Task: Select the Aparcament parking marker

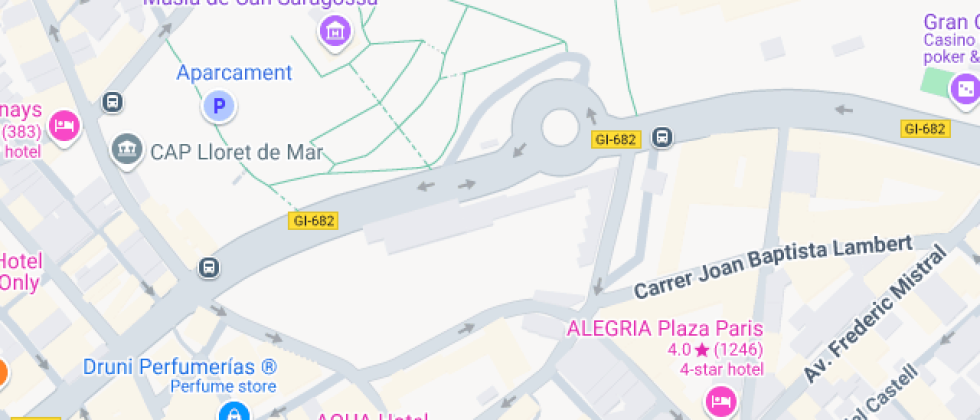Action: [x=219, y=105]
